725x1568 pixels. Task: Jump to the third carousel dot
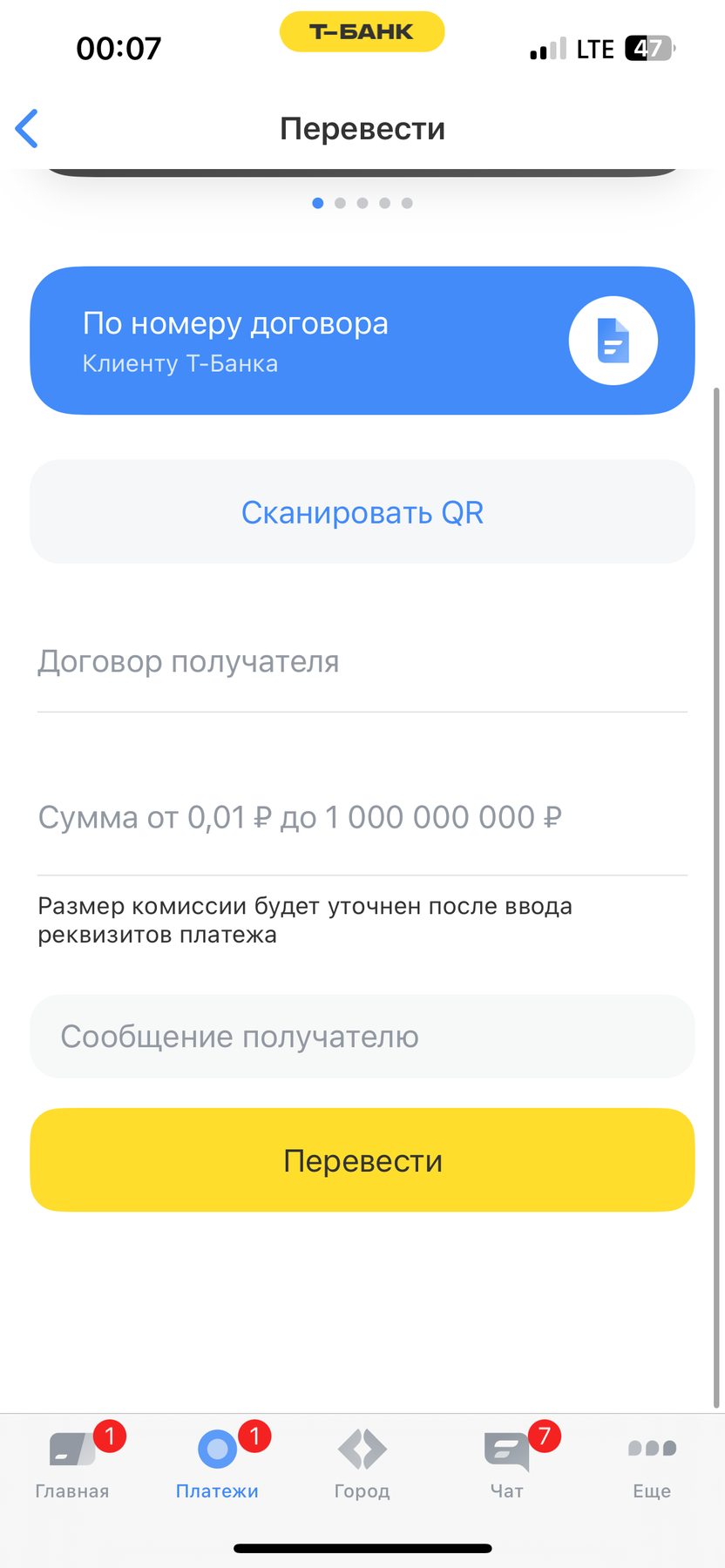[362, 202]
